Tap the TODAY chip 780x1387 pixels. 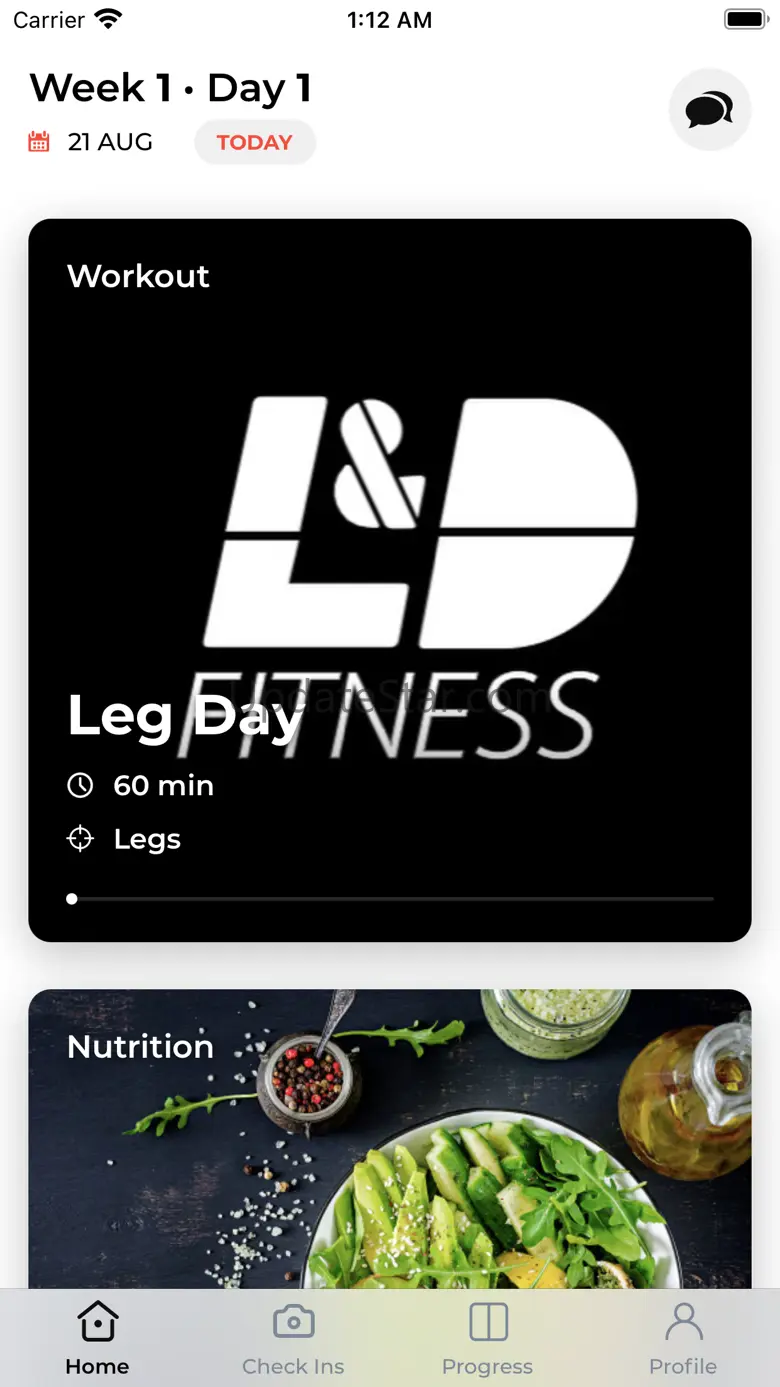(255, 143)
